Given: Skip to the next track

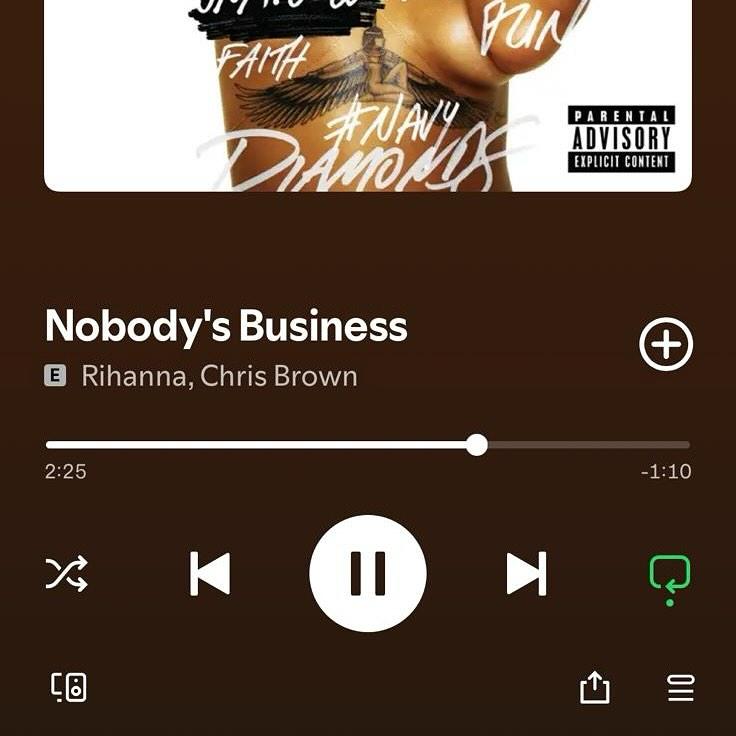Looking at the screenshot, I should click(x=526, y=574).
